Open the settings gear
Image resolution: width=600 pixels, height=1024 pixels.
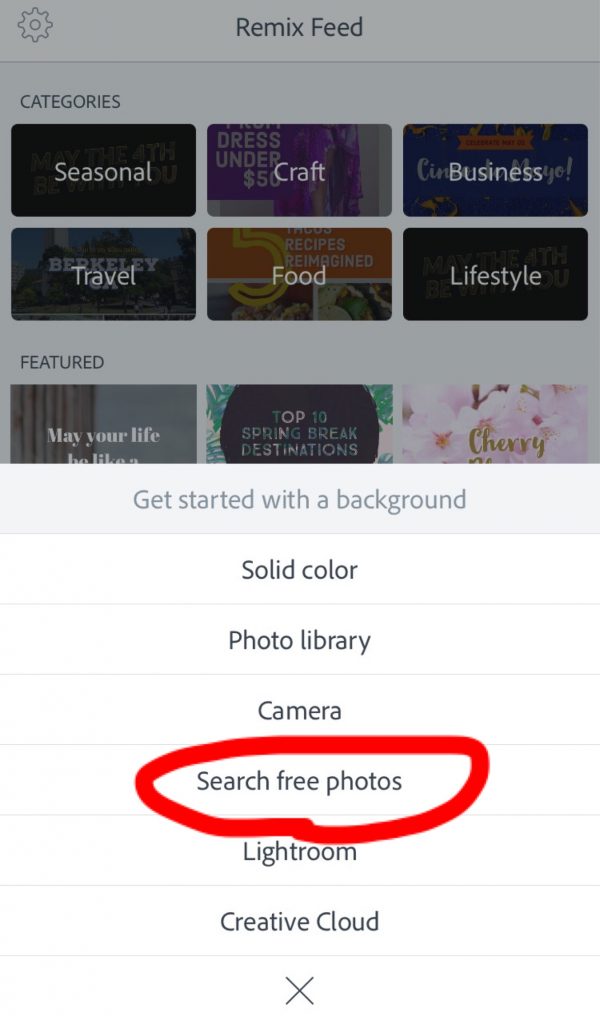tap(35, 26)
